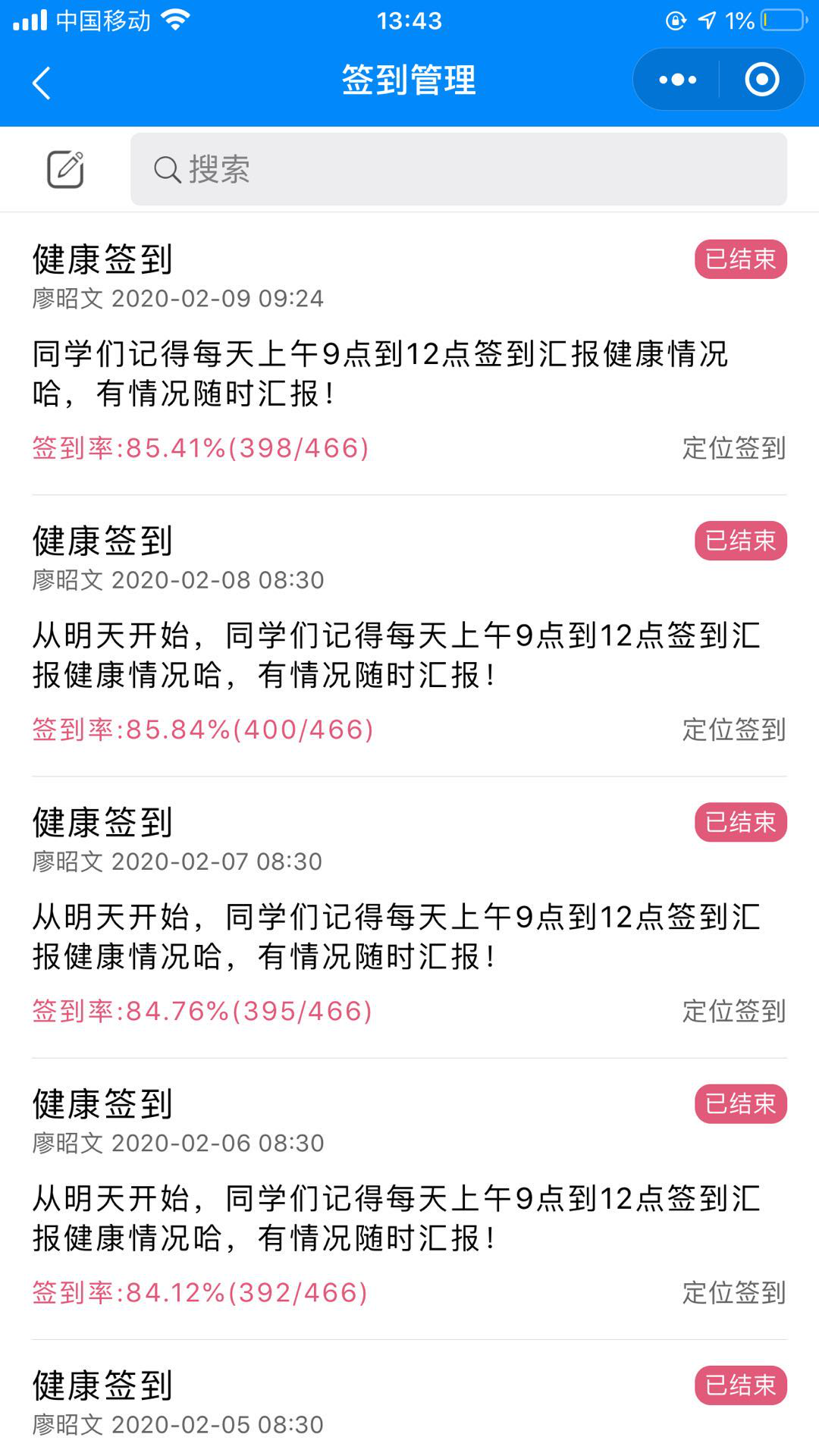Close the mini program via the circle button
Viewport: 819px width, 1456px height.
(x=761, y=80)
